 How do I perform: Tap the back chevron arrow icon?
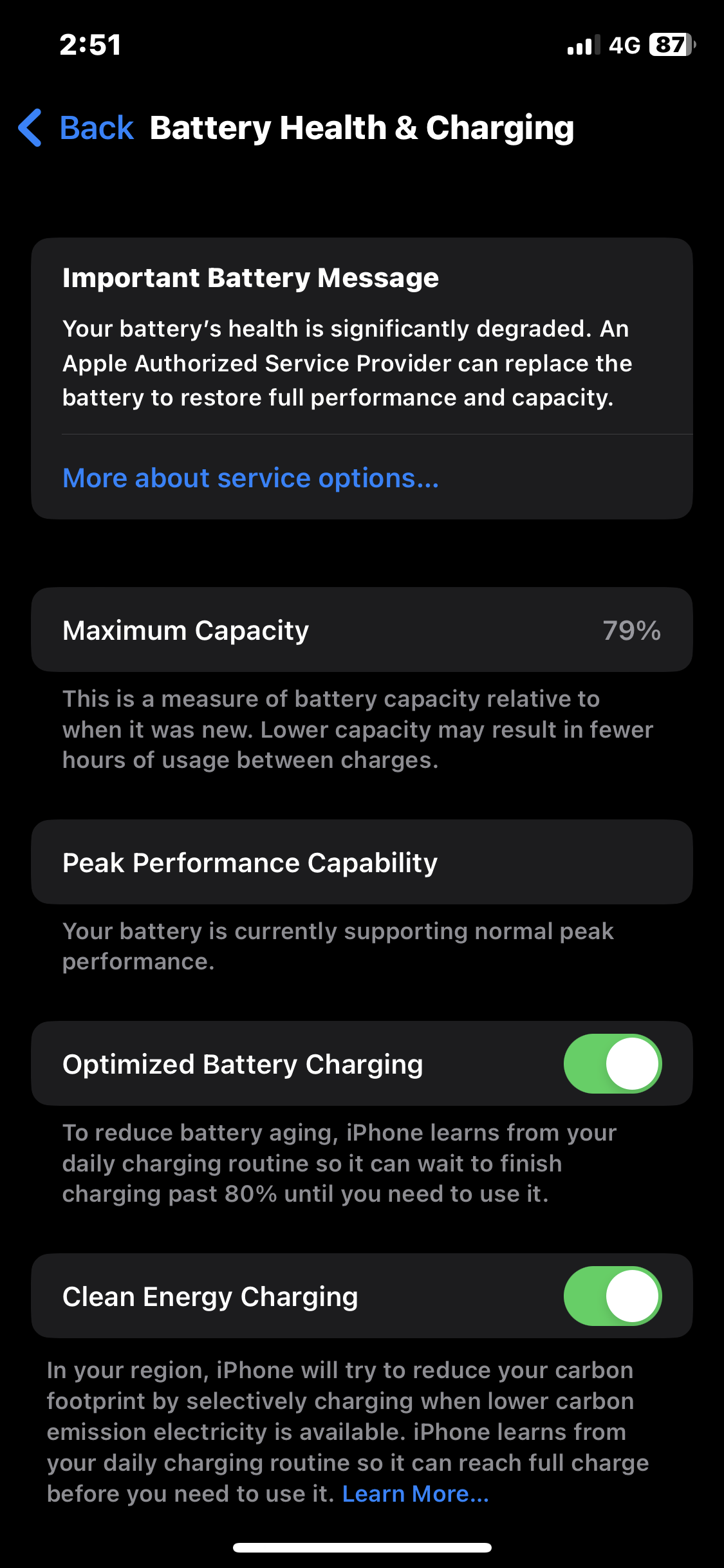tap(30, 127)
